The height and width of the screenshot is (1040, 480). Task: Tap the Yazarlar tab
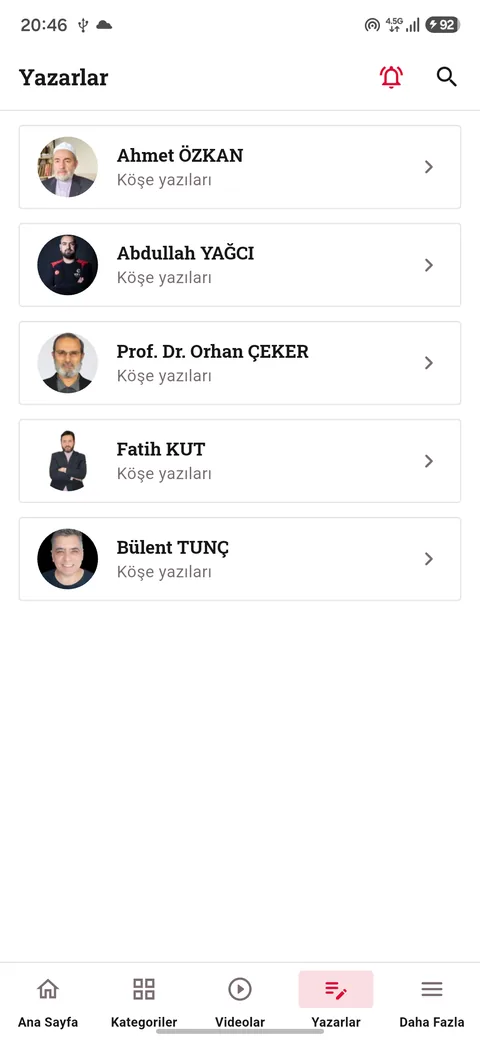pos(336,1001)
